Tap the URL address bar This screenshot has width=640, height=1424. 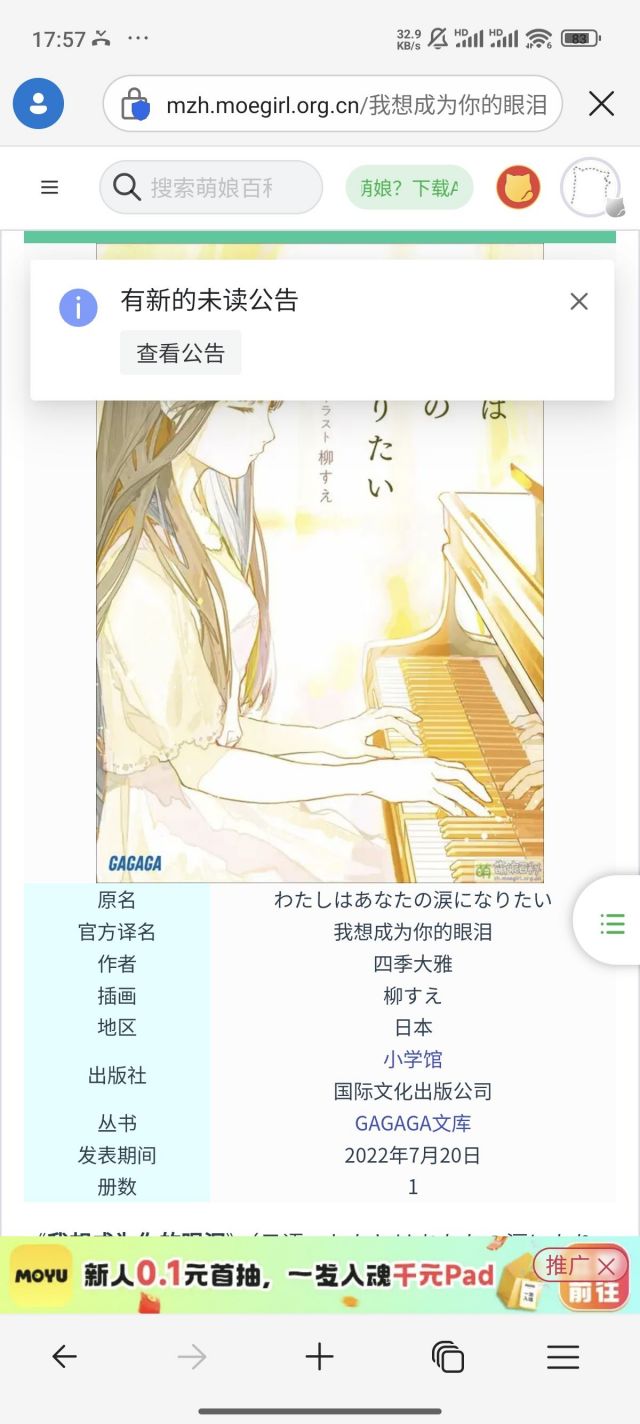(340, 104)
